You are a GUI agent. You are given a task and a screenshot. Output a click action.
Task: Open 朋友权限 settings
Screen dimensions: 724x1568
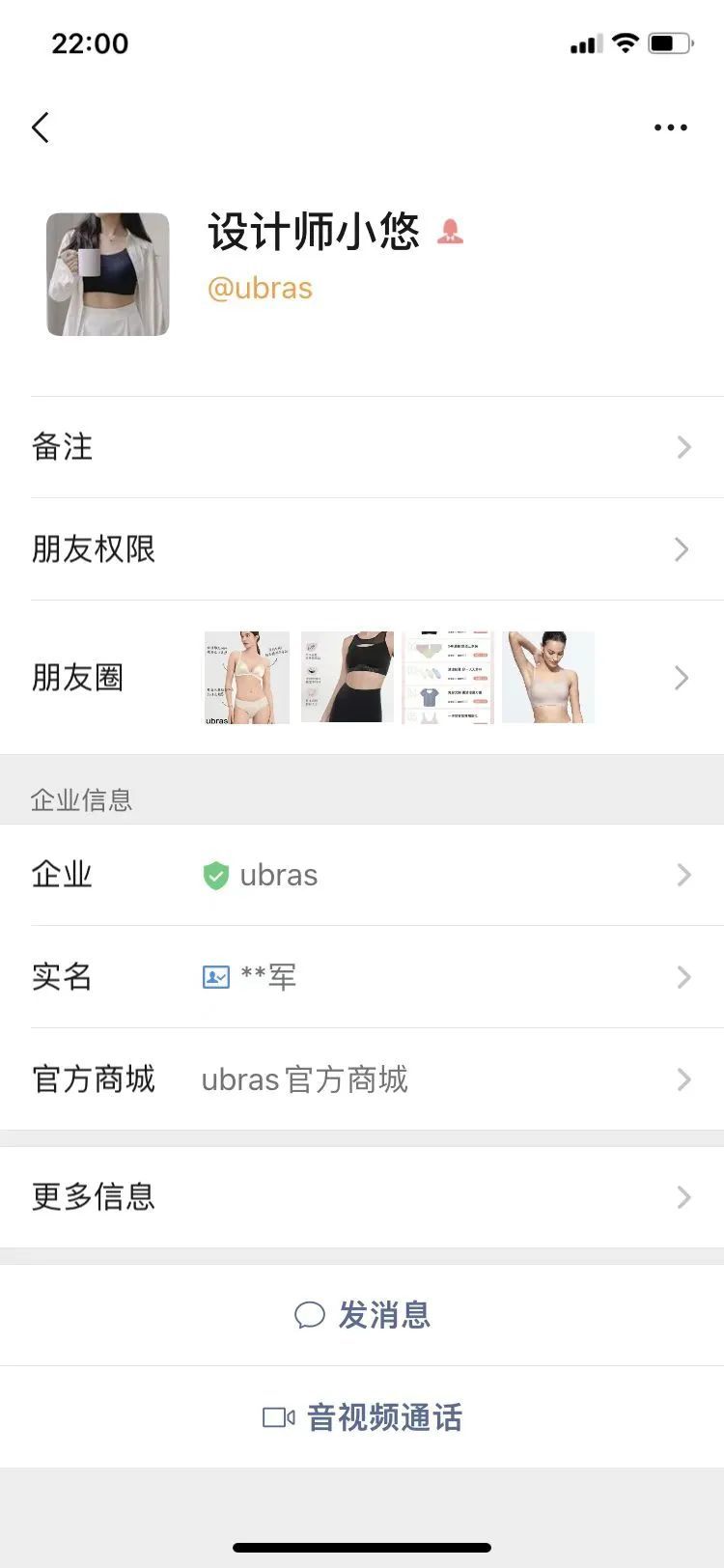[362, 549]
